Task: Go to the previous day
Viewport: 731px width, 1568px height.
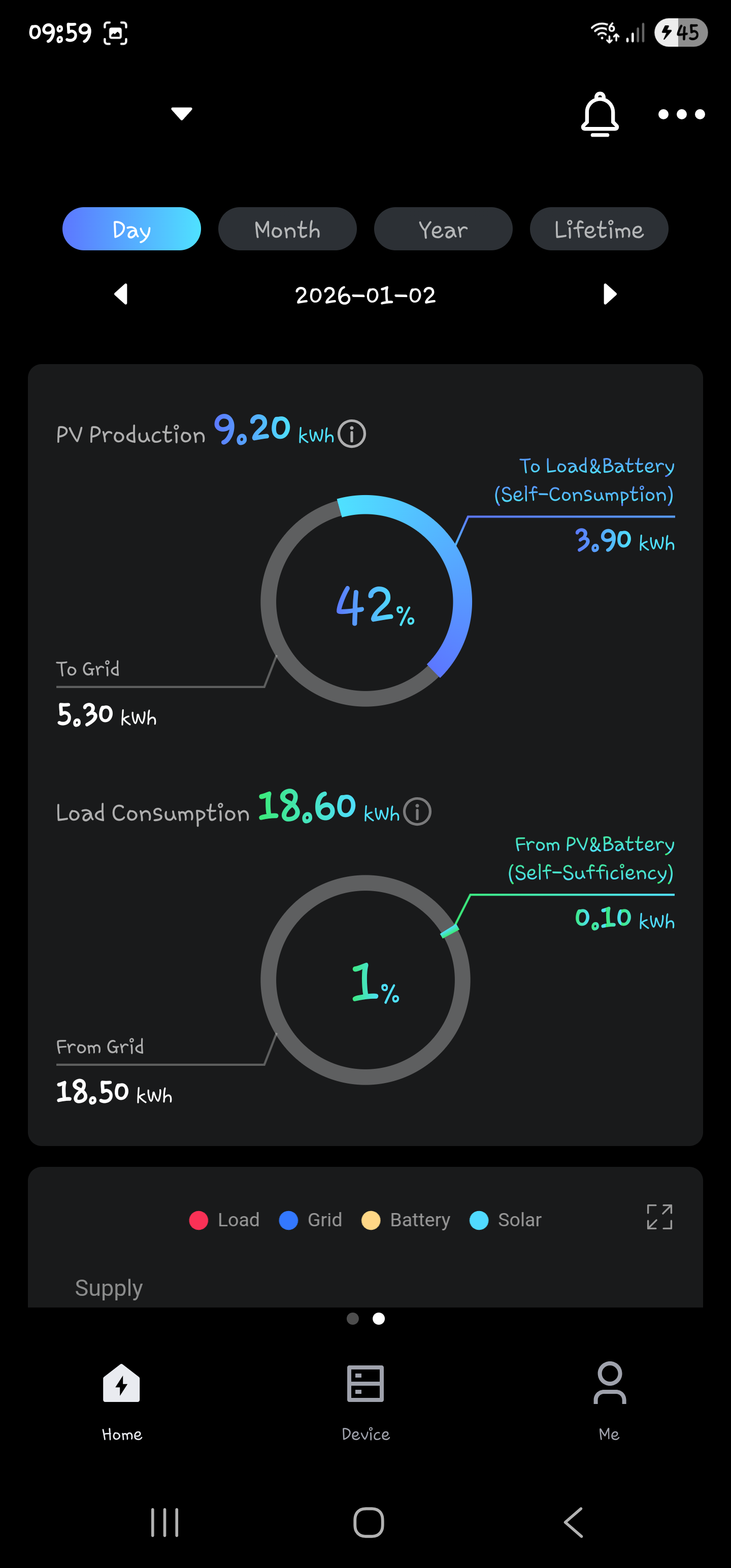Action: coord(121,294)
